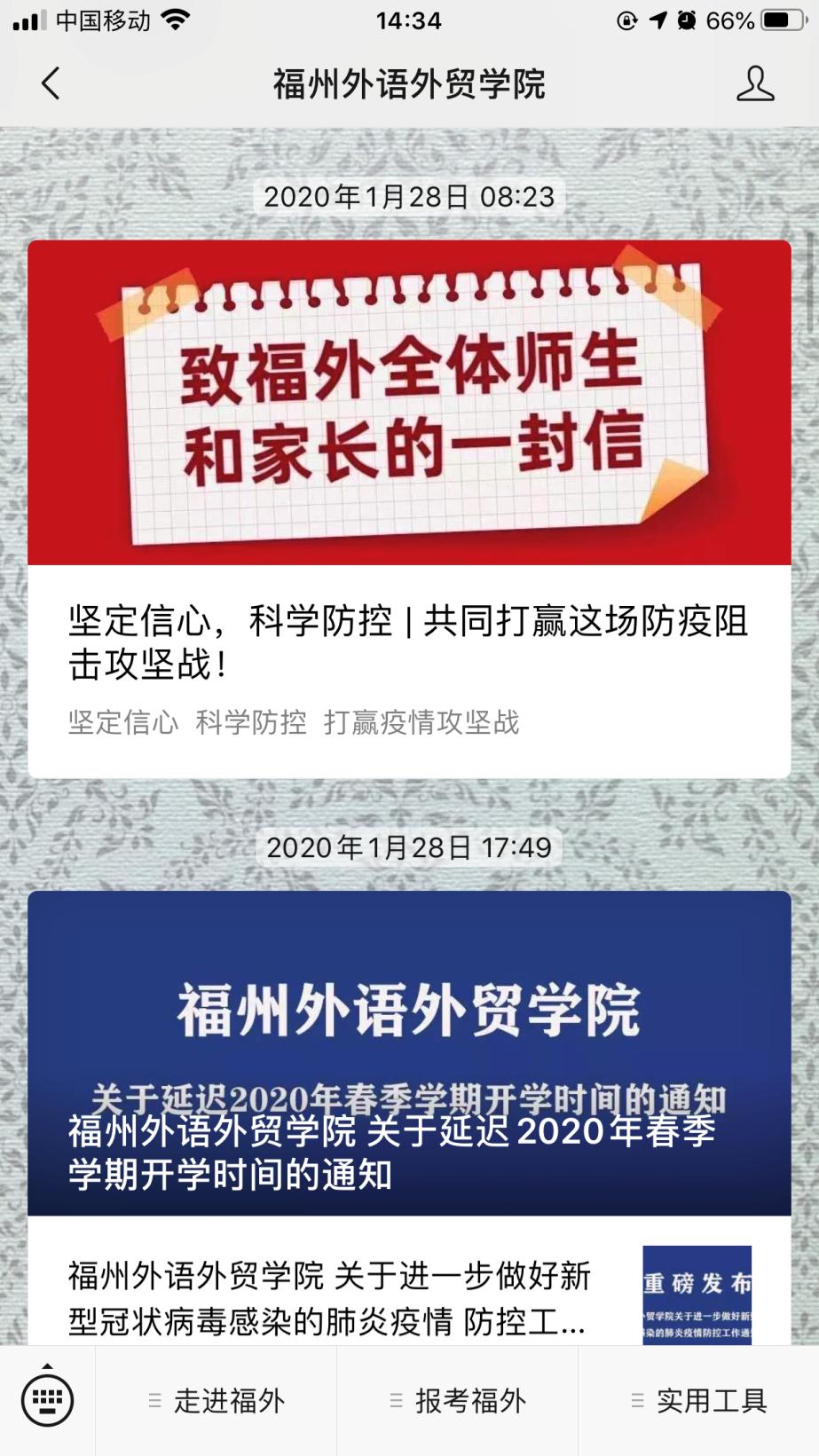The height and width of the screenshot is (1456, 819).
Task: Open 关于进一步做好新型冠状病毒 article row
Action: [409, 1296]
